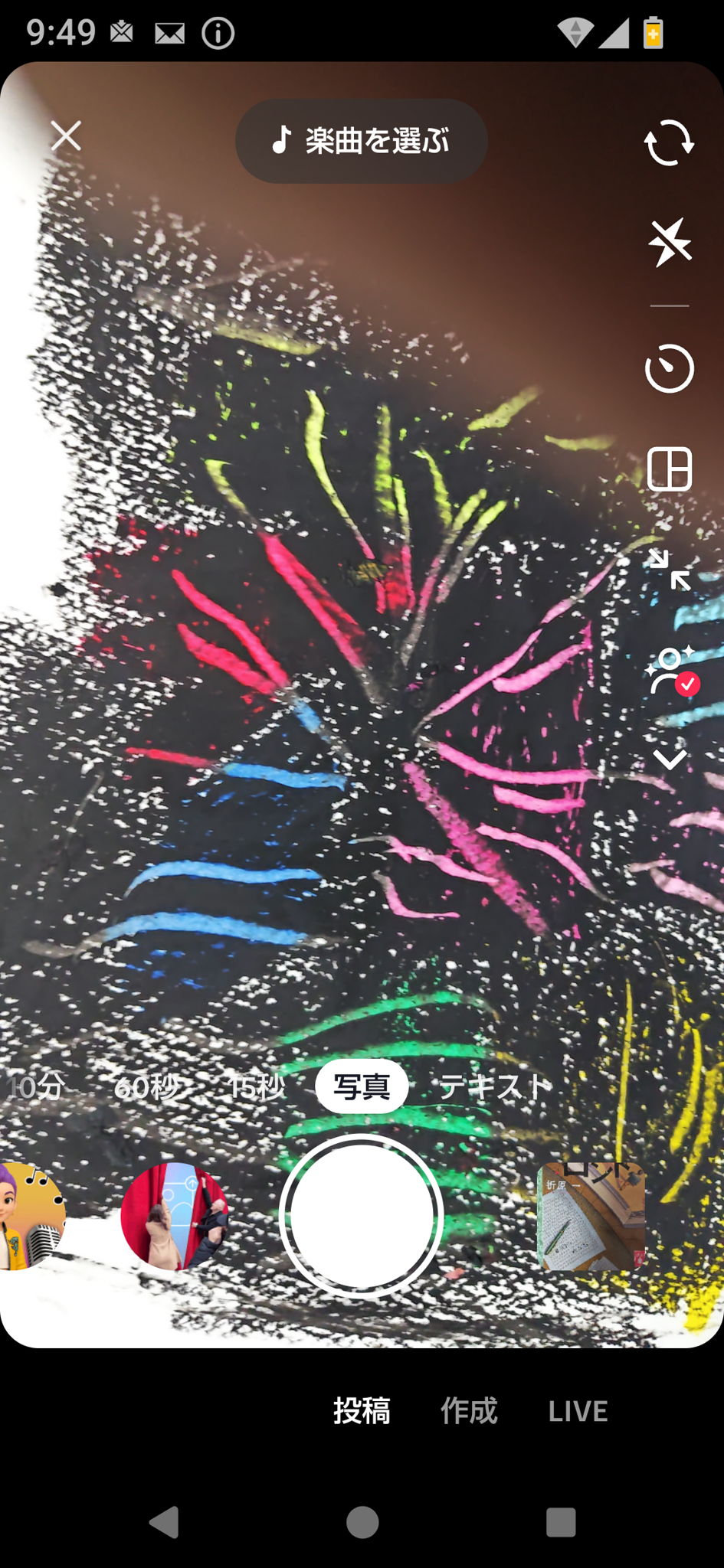724x1568 pixels.
Task: Expand more tools with down chevron
Action: [x=669, y=759]
